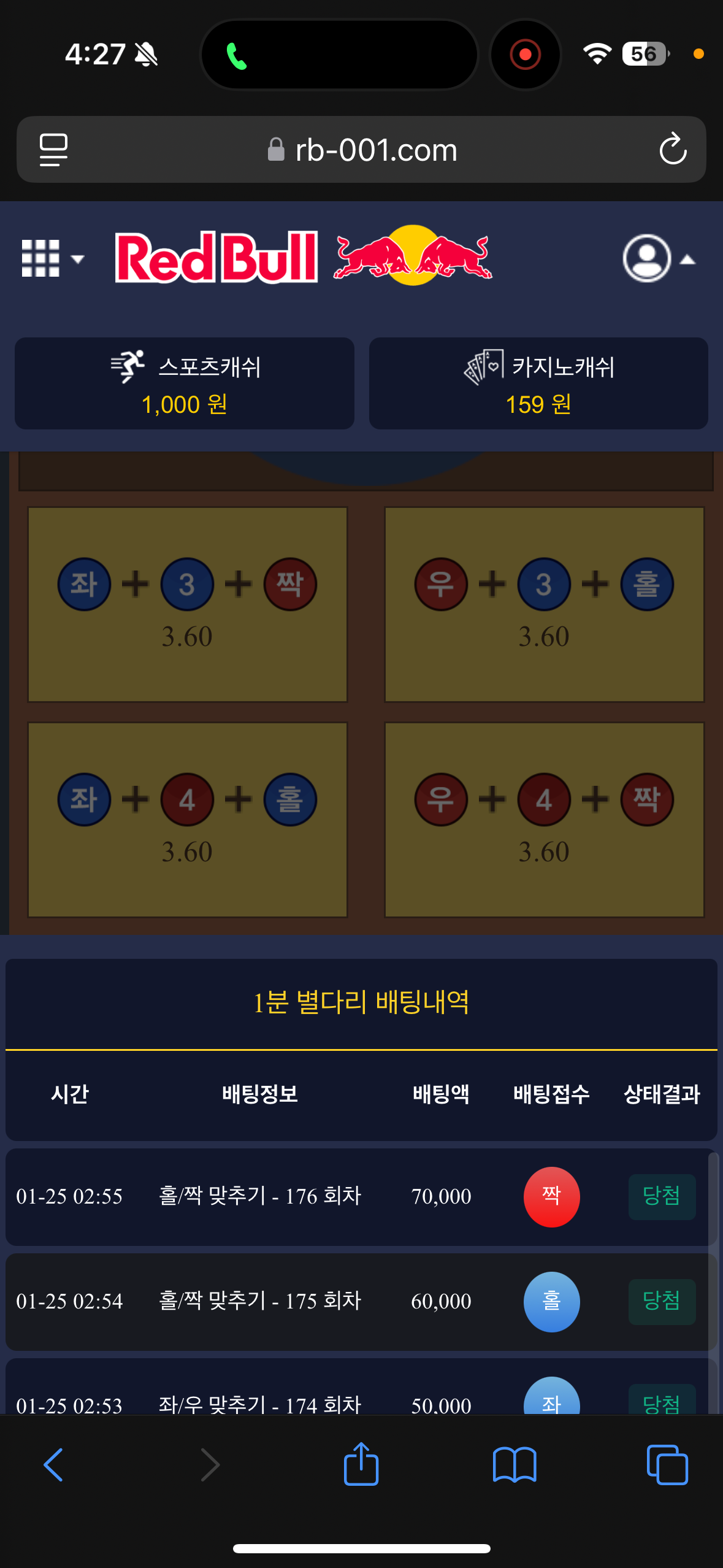Image resolution: width=723 pixels, height=1568 pixels.
Task: Select the 좌 + 3 + 짝 bet option
Action: coord(188,604)
